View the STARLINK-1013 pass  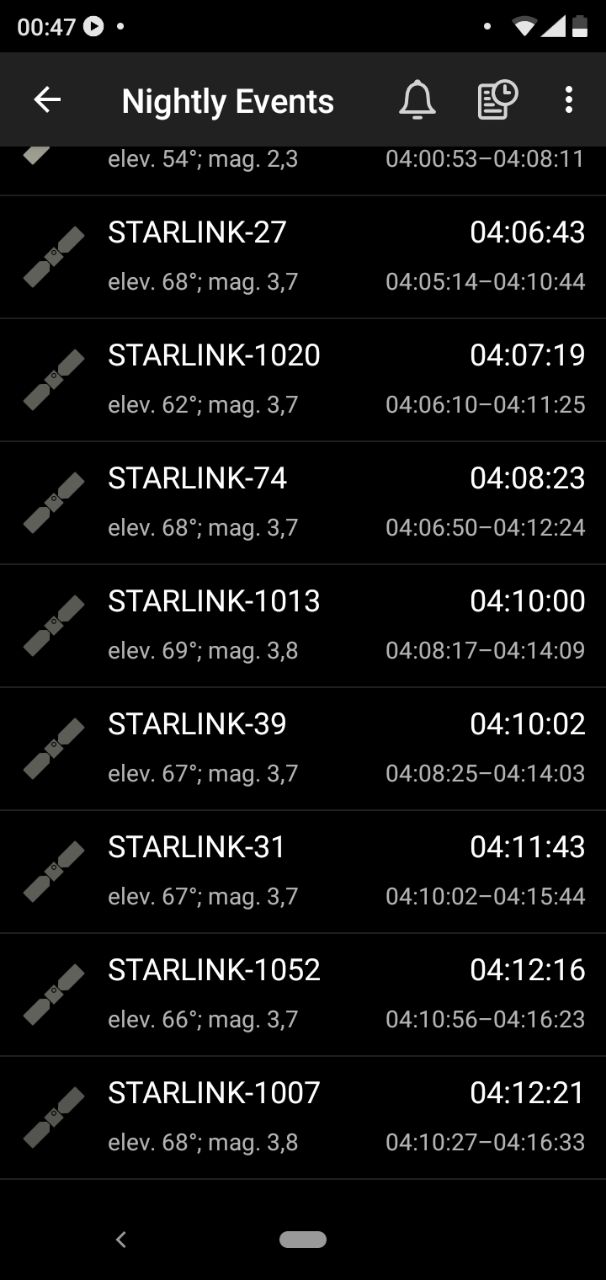click(303, 626)
